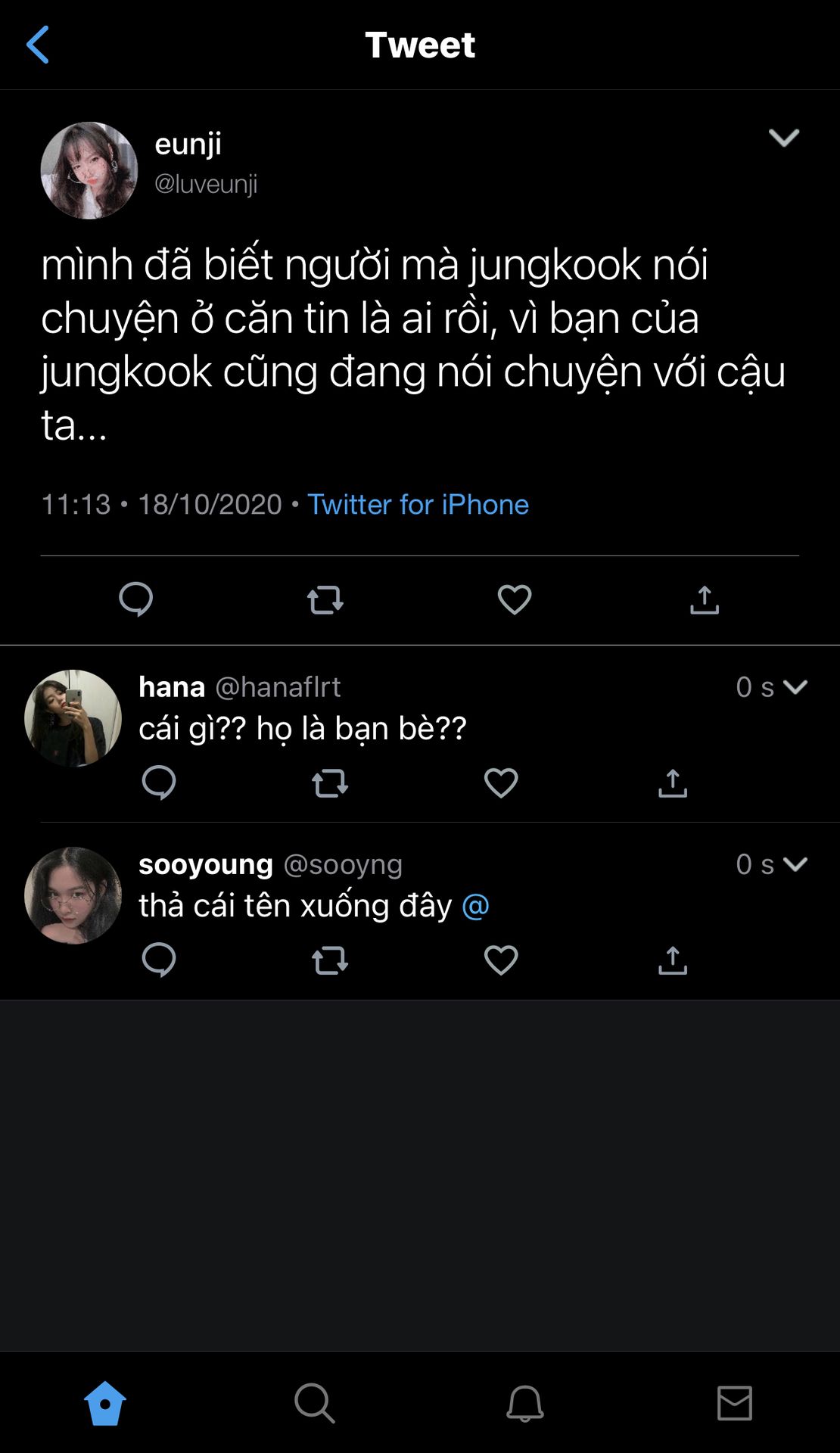Retweet hana's reply
Screen dimensions: 840x1453
coord(330,783)
